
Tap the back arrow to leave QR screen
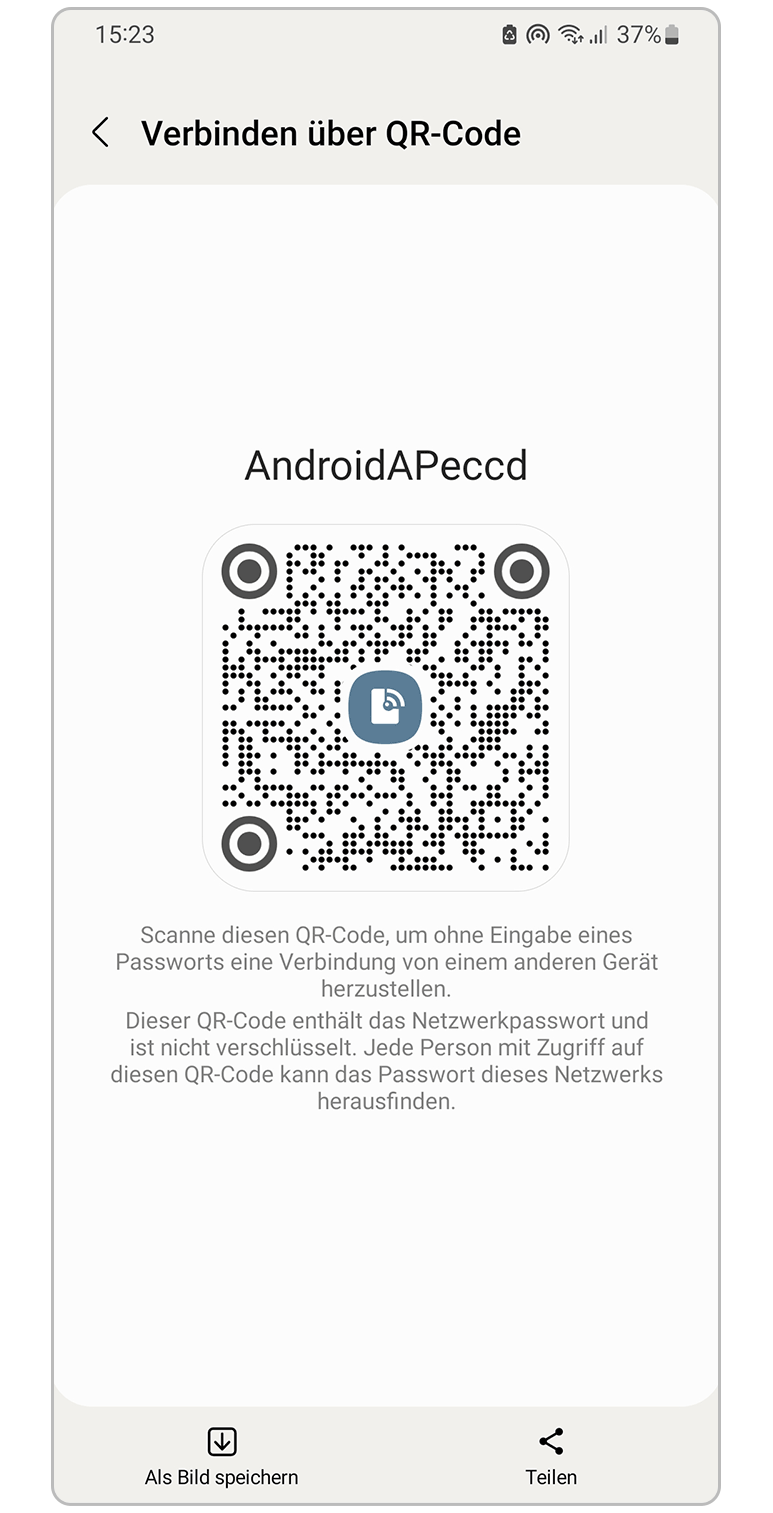99,132
